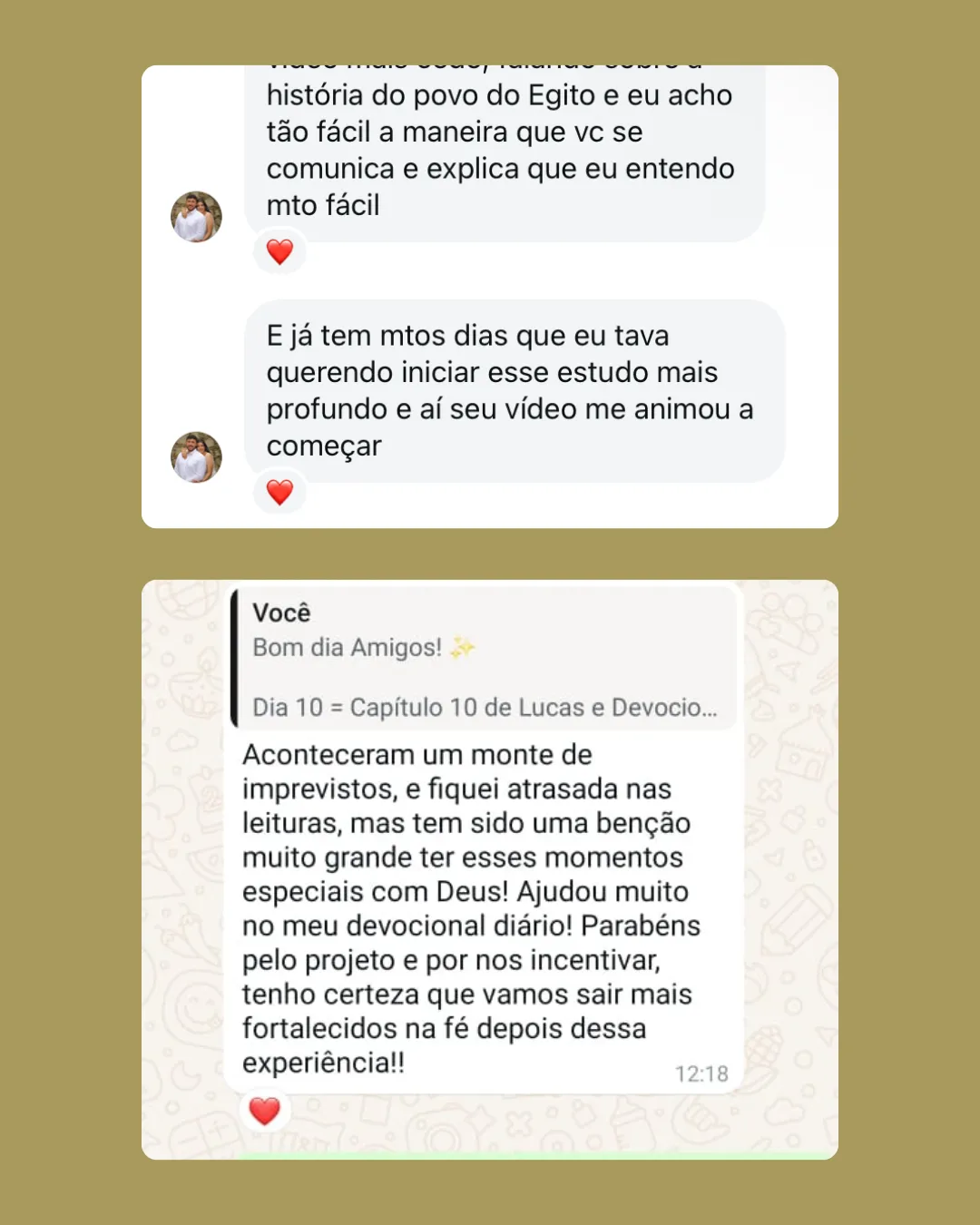The height and width of the screenshot is (1225, 980).
Task: Click the couple's profile picture next to the first message
Action: [x=196, y=216]
